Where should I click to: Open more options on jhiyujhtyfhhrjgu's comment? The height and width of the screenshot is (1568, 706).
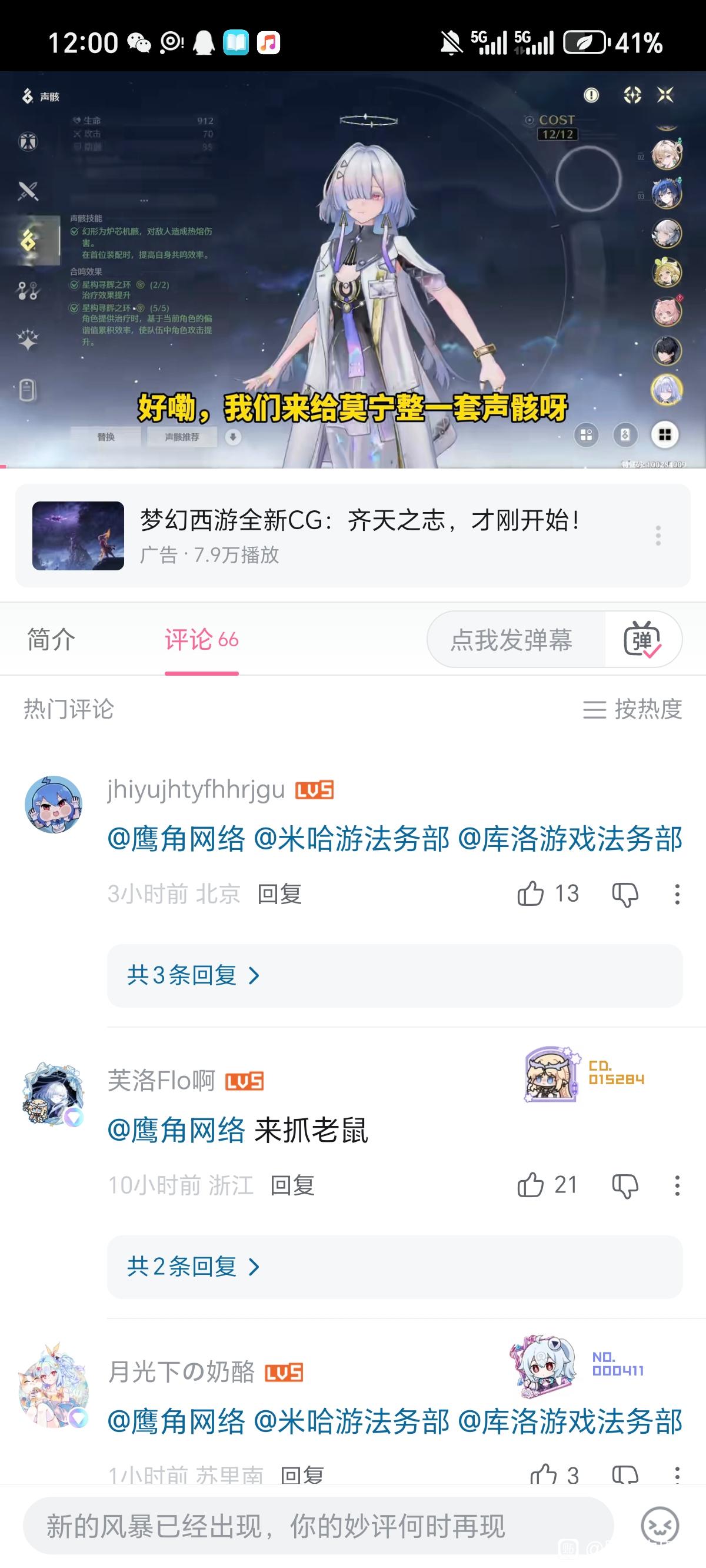coord(677,894)
